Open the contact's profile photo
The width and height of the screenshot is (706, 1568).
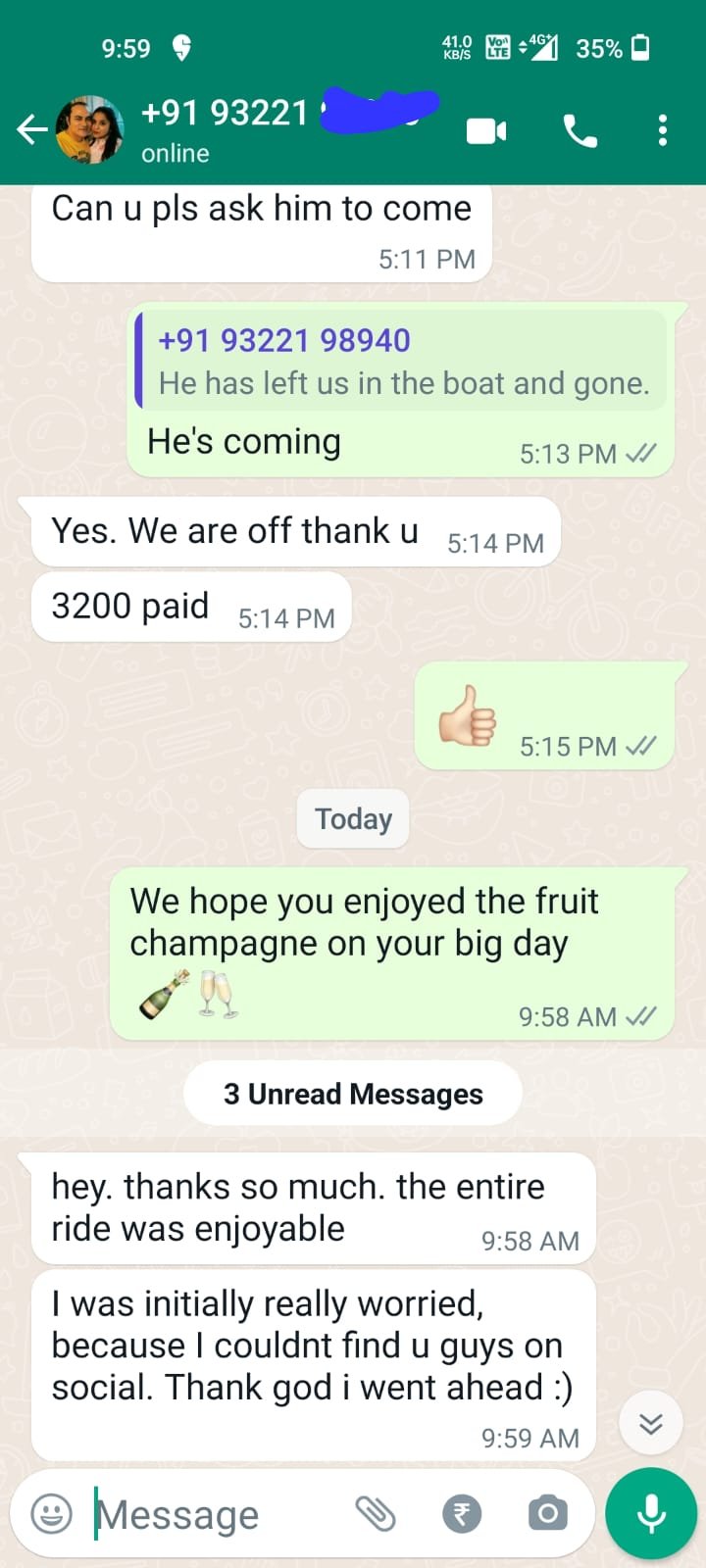pos(90,129)
